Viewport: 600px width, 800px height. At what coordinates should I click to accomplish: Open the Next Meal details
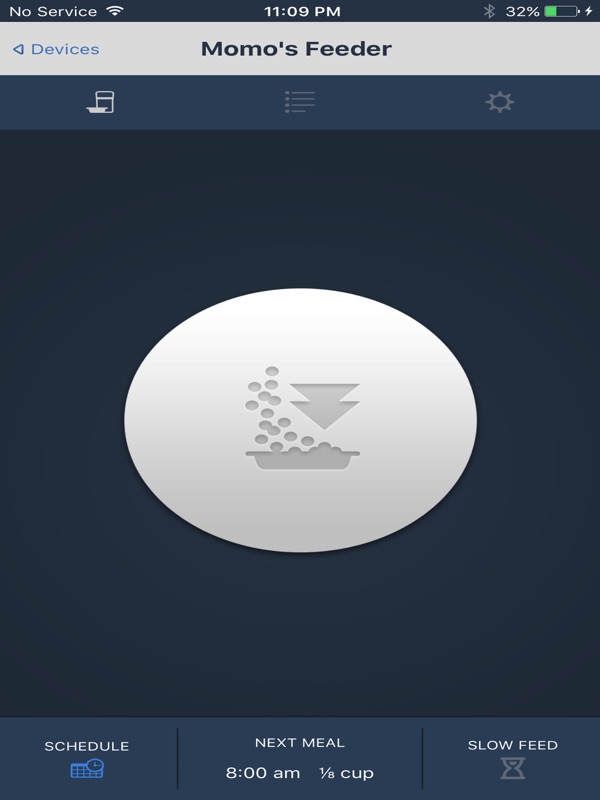pyautogui.click(x=300, y=759)
